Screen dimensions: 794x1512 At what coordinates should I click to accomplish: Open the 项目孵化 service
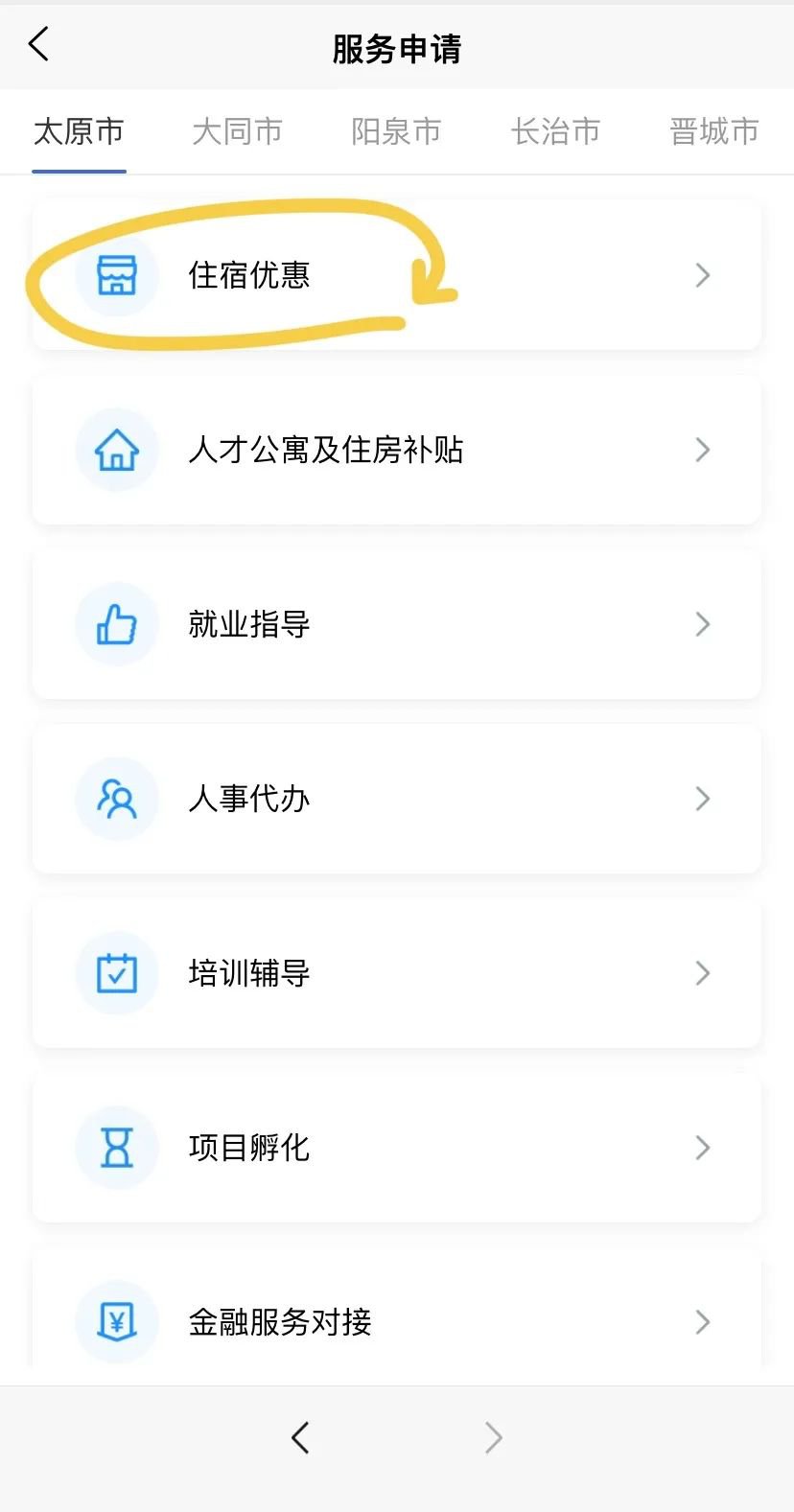(396, 1148)
